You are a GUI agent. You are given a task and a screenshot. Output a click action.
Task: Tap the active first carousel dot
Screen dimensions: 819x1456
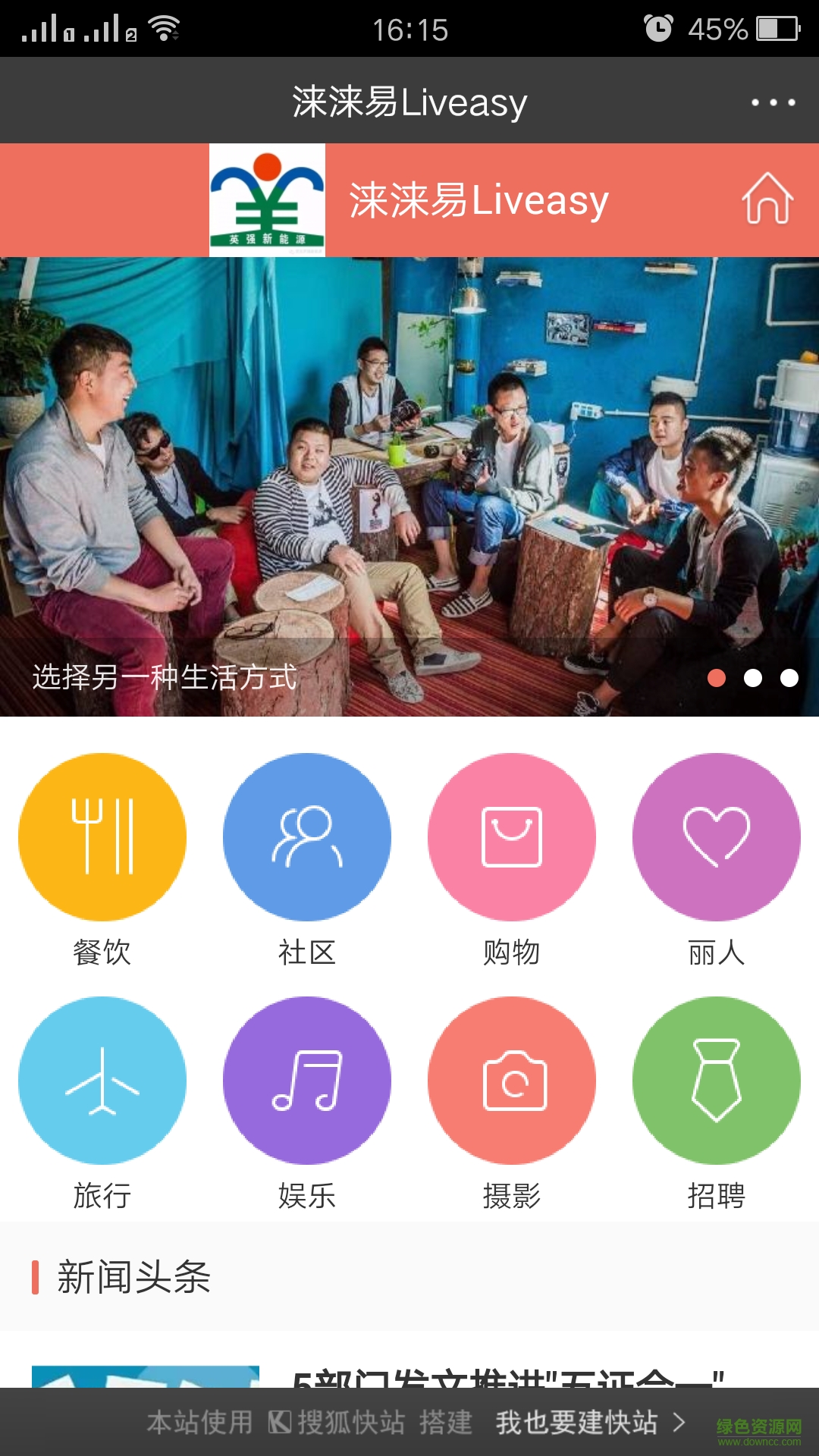coord(715,677)
